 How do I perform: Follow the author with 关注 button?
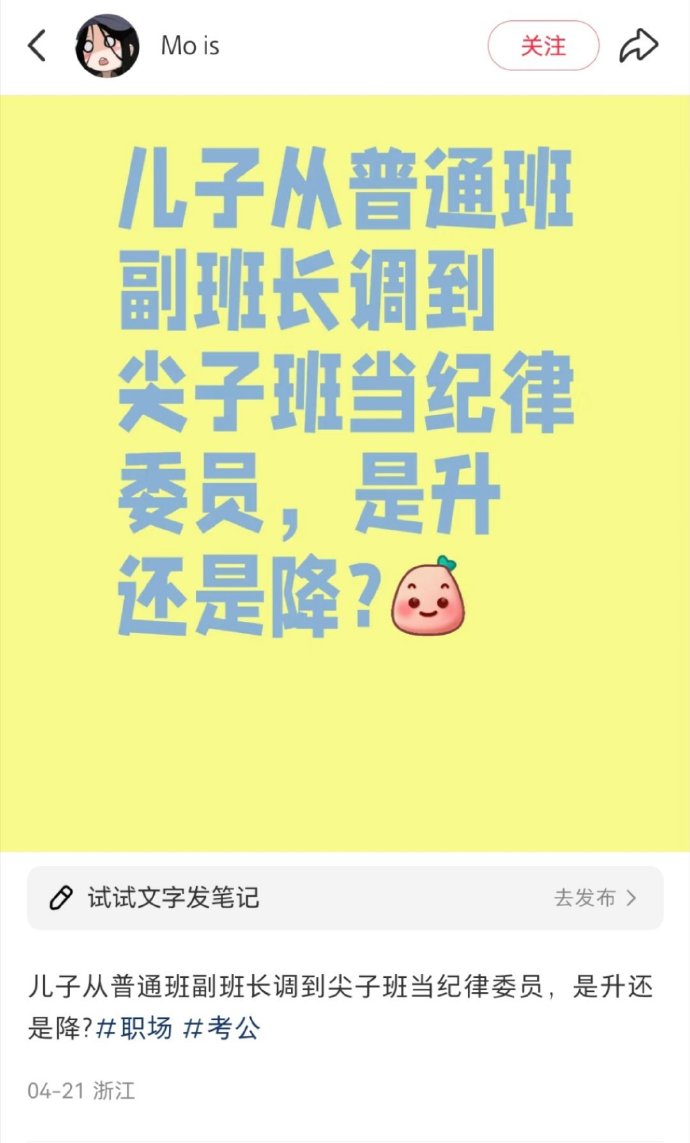[543, 46]
